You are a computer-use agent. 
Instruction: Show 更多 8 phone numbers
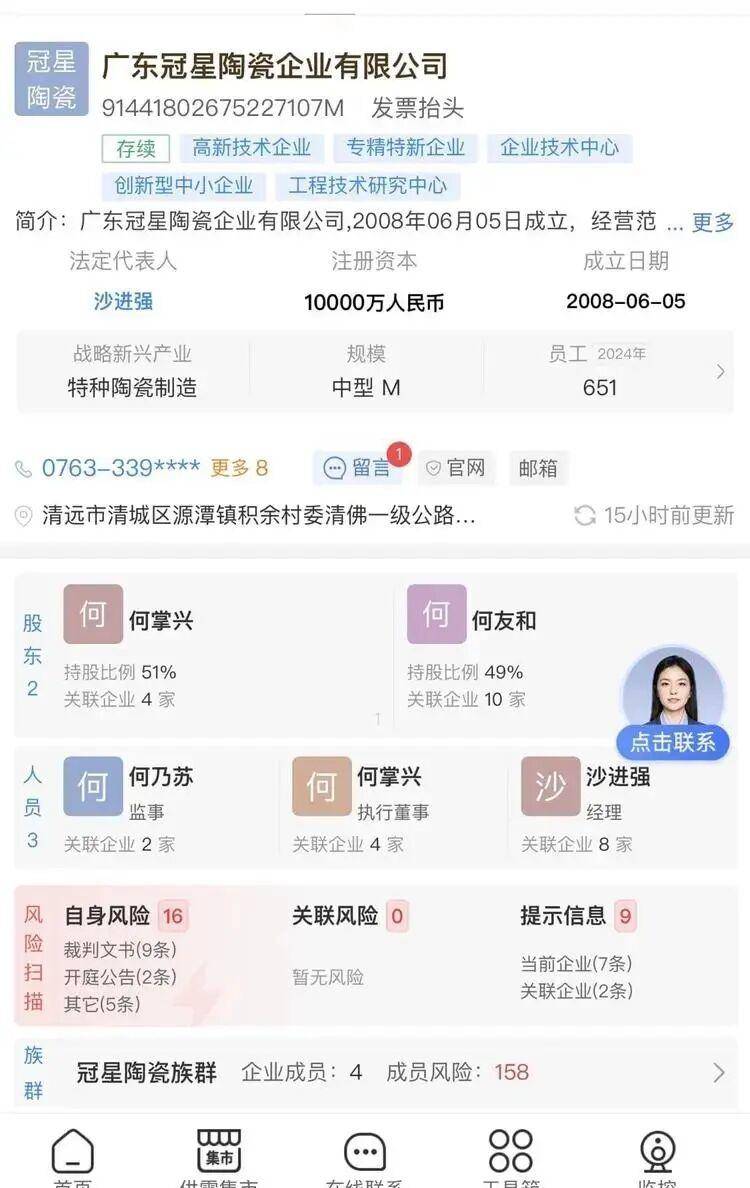238,468
